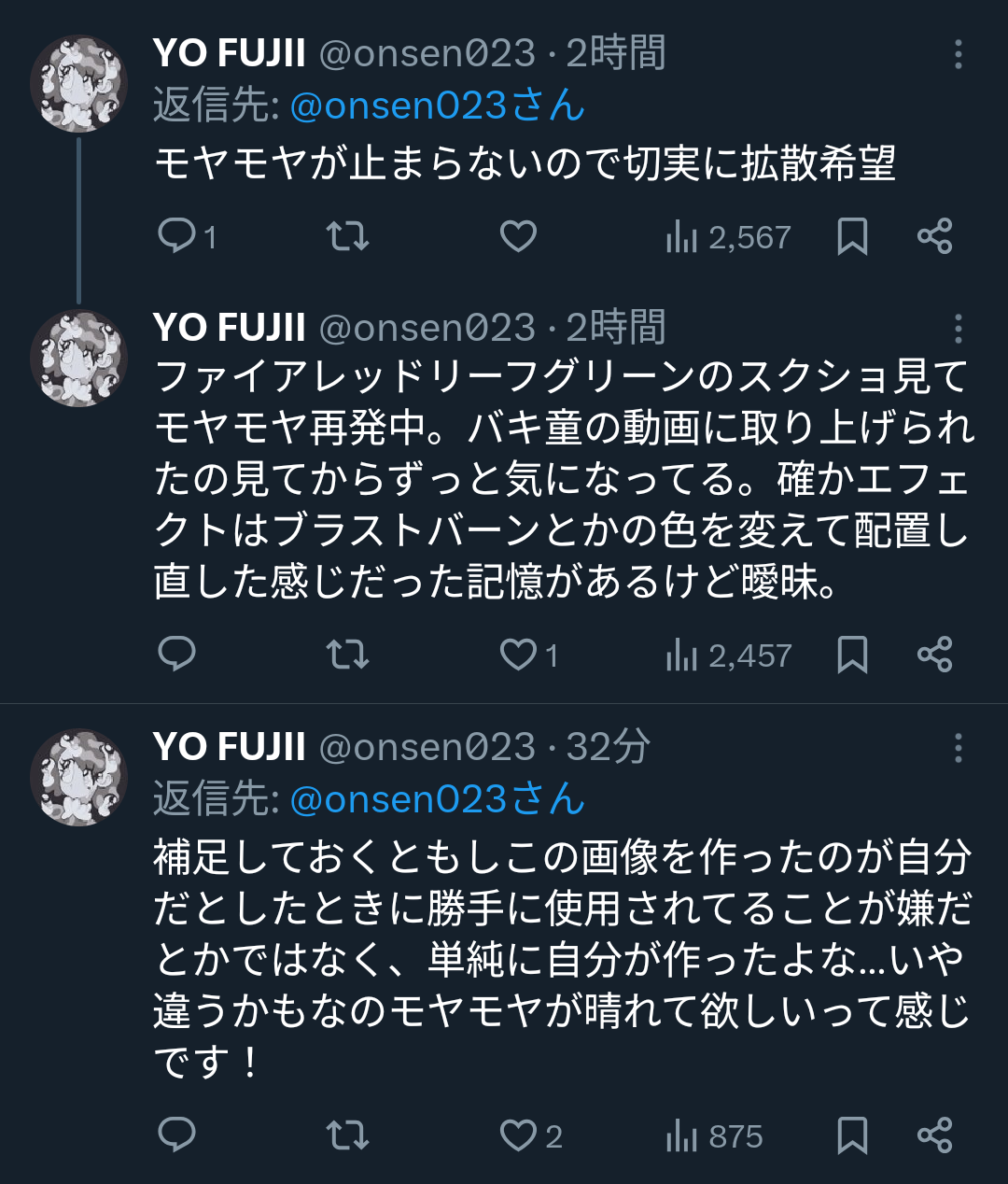This screenshot has width=1008, height=1184.
Task: Retweet the 拡散希望 tweet
Action: [347, 236]
